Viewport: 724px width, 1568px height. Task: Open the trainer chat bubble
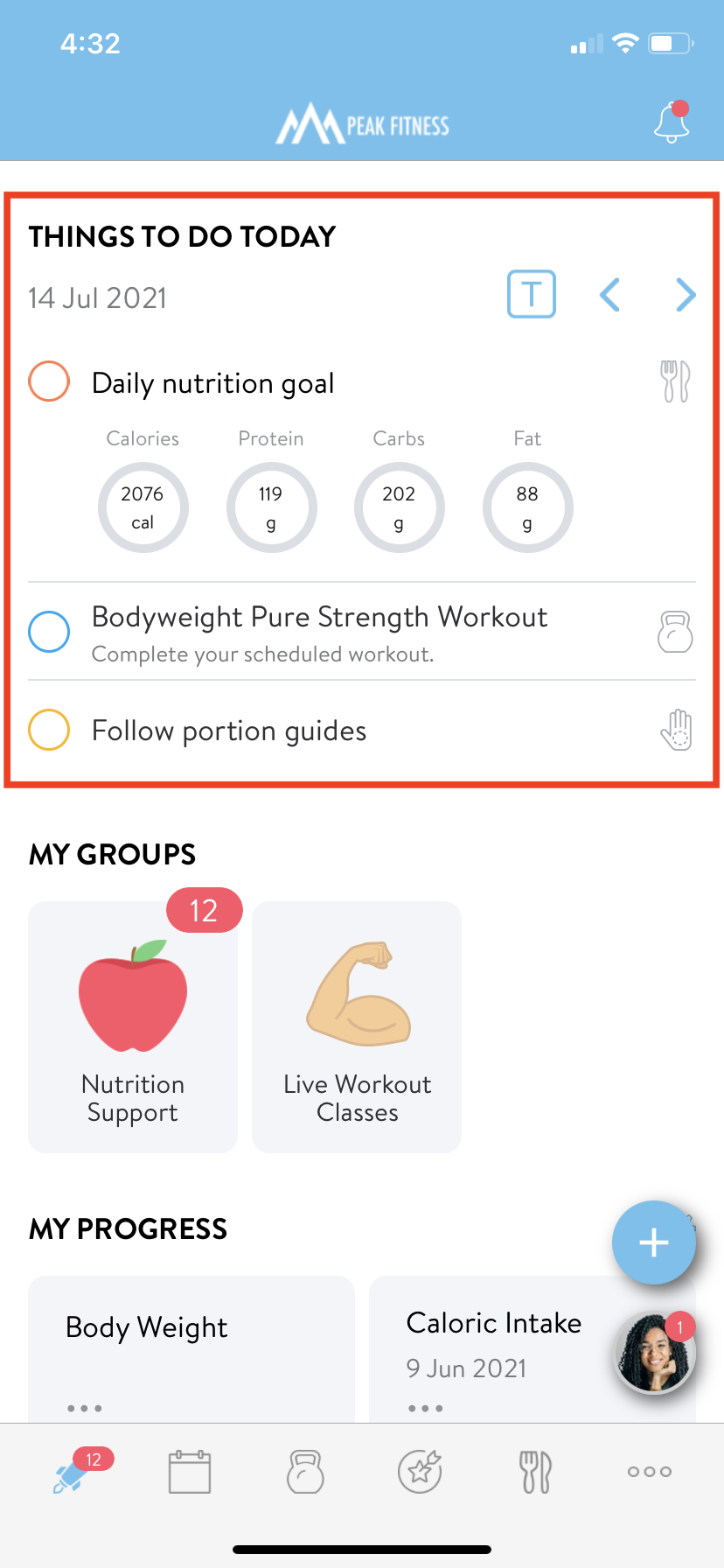pos(654,1353)
